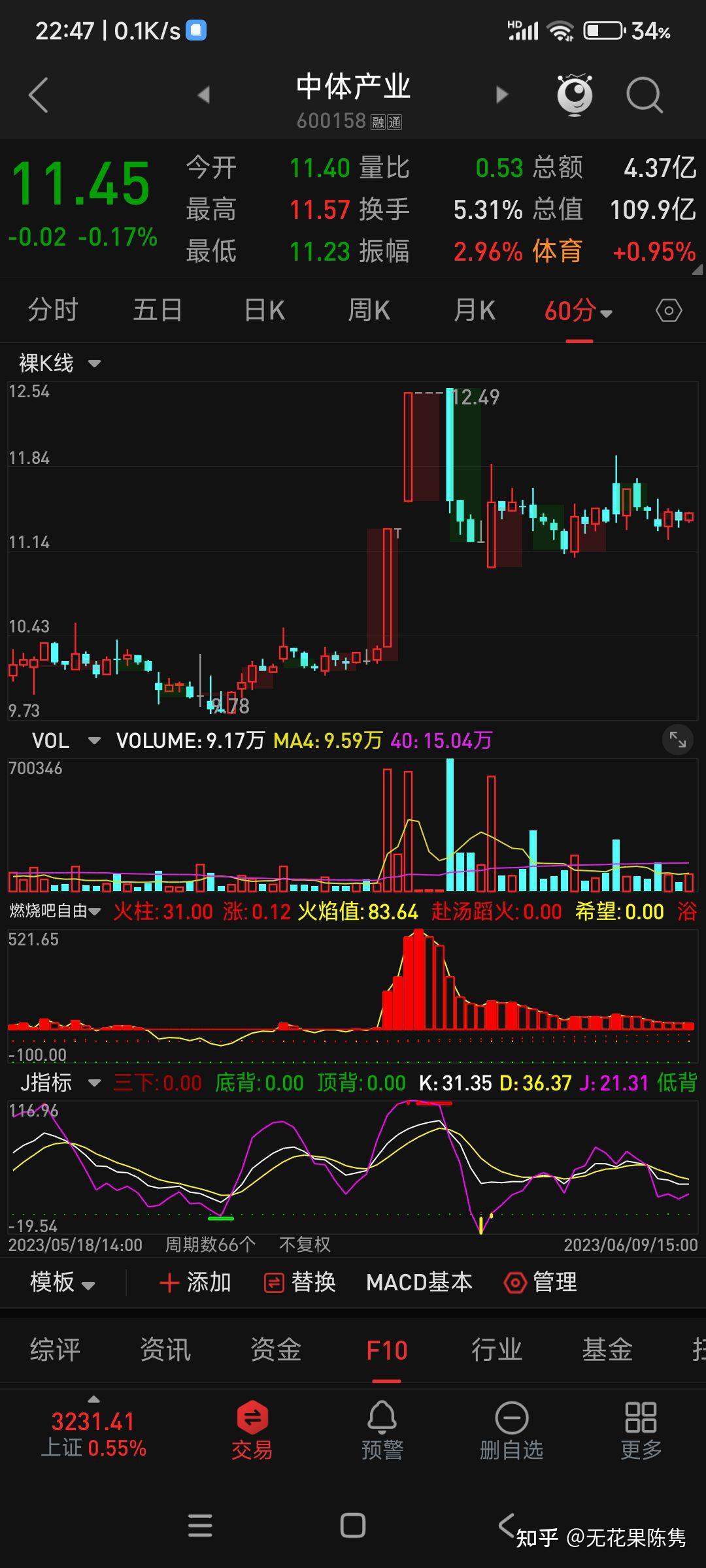Tap 替换 to replace indicator
This screenshot has height=1568, width=706.
(300, 1282)
